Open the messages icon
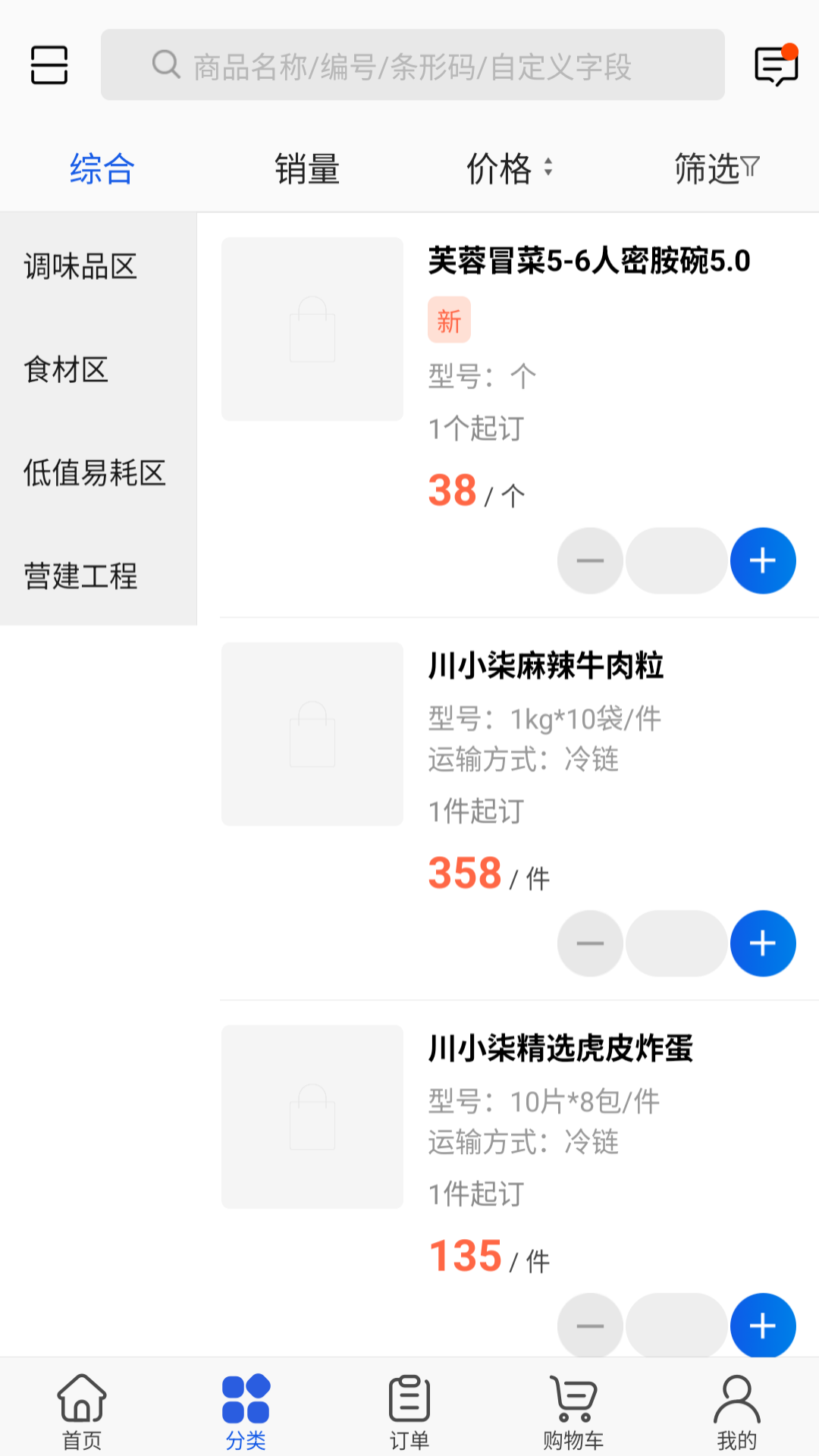Image resolution: width=819 pixels, height=1456 pixels. tap(776, 65)
